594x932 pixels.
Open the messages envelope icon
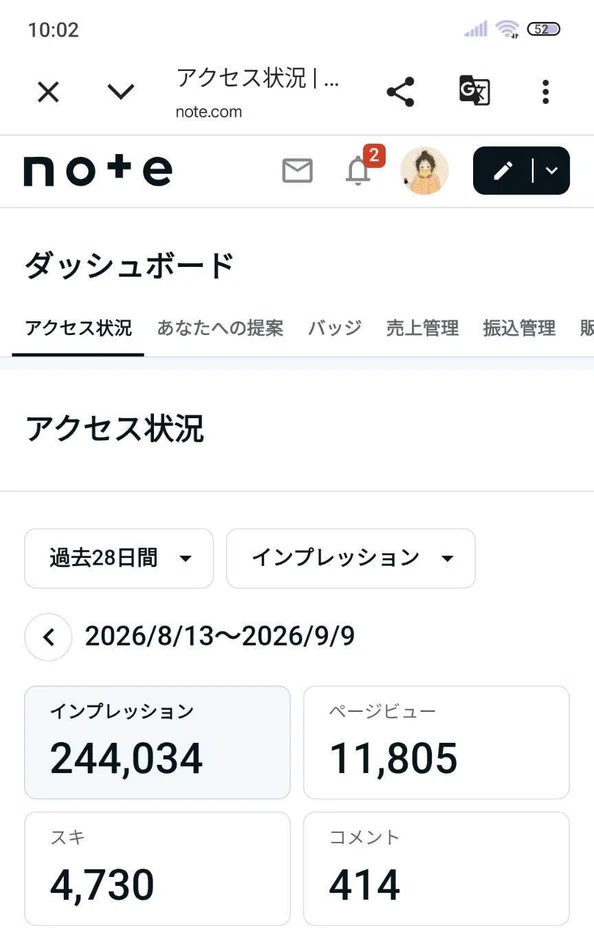[x=297, y=171]
